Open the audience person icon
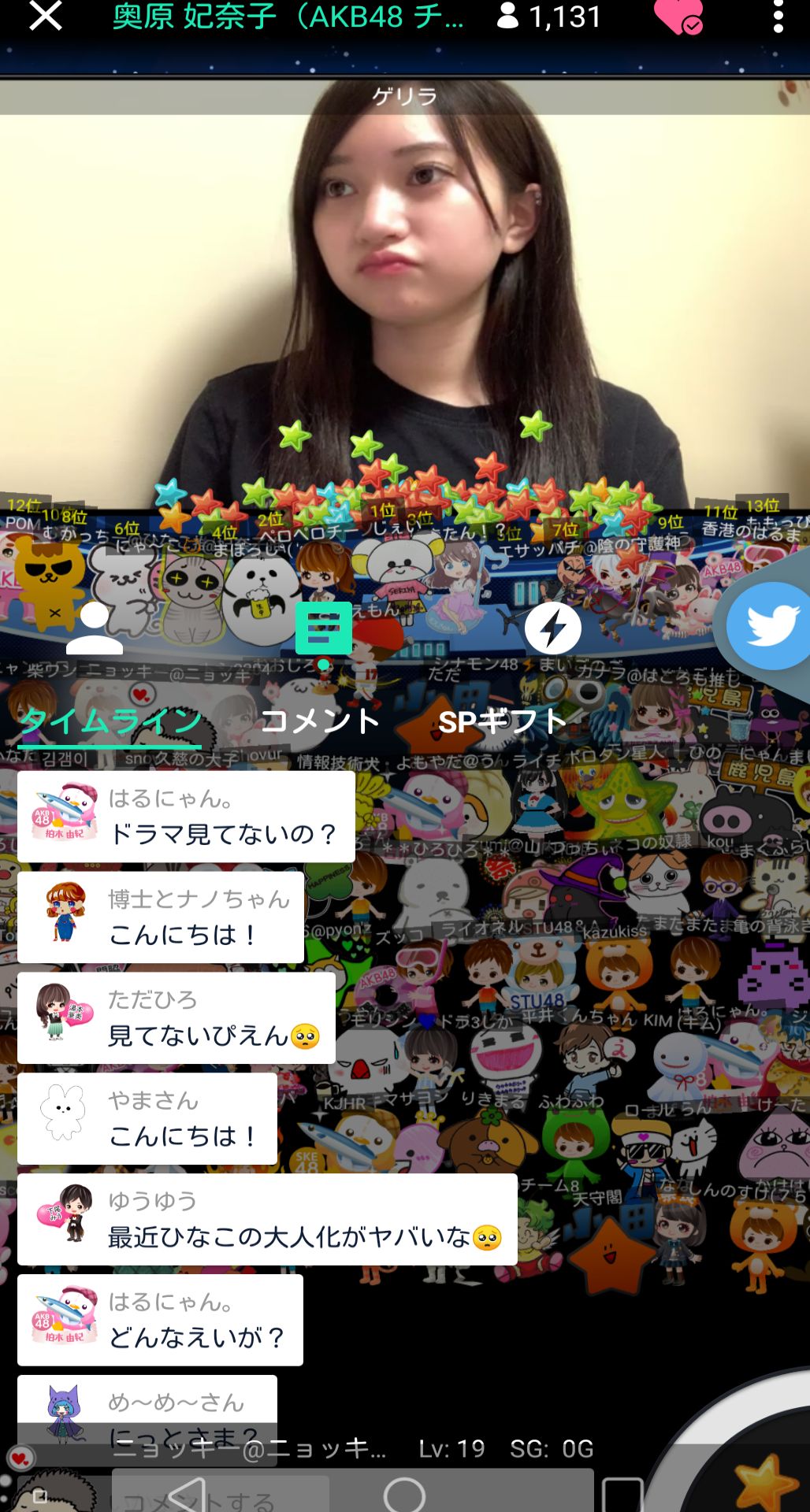Viewport: 810px width, 1512px height. [x=94, y=628]
